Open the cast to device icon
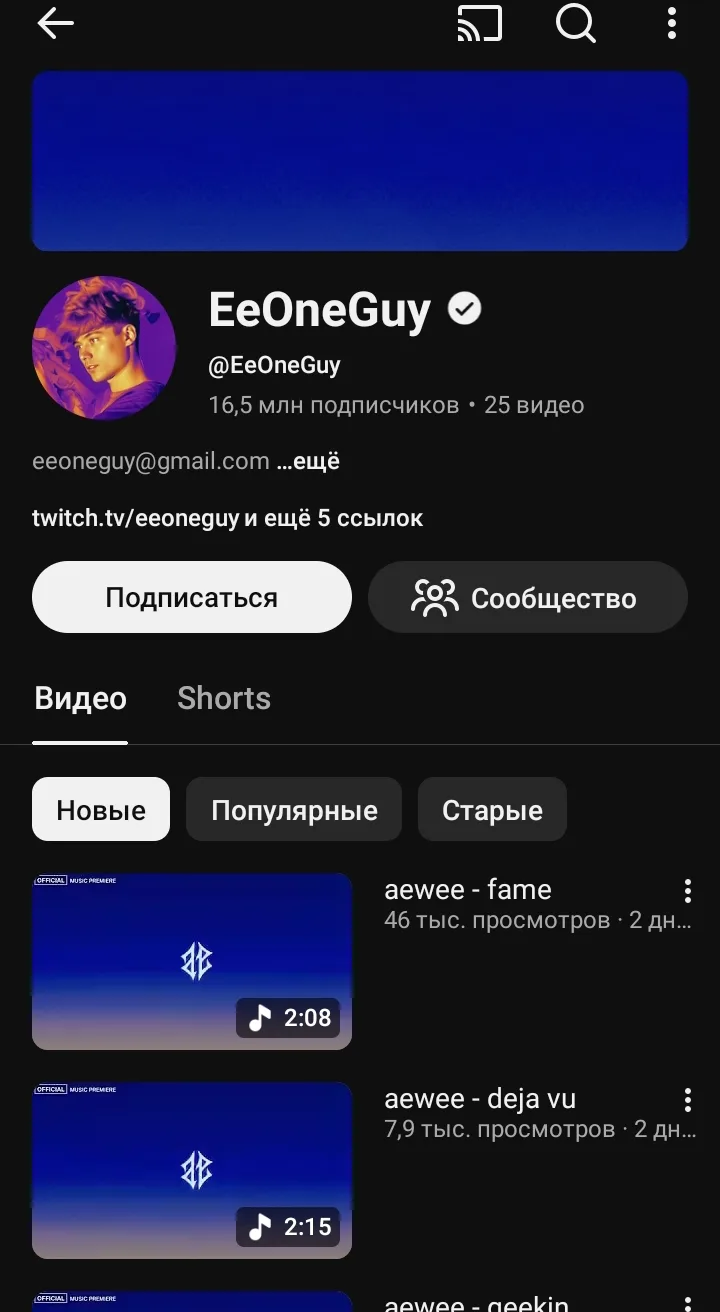Screen dimensions: 720x1312 point(479,23)
